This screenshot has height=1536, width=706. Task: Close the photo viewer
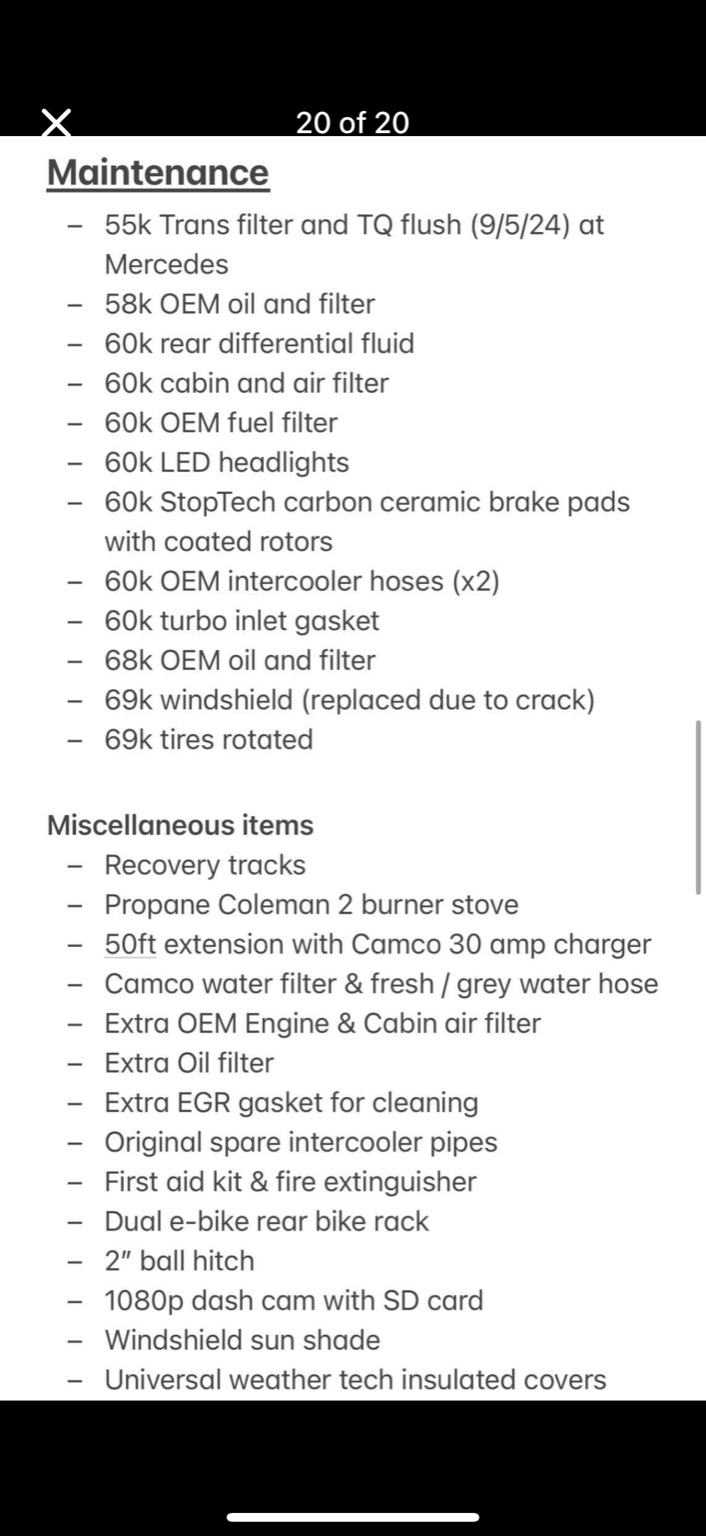[x=57, y=122]
